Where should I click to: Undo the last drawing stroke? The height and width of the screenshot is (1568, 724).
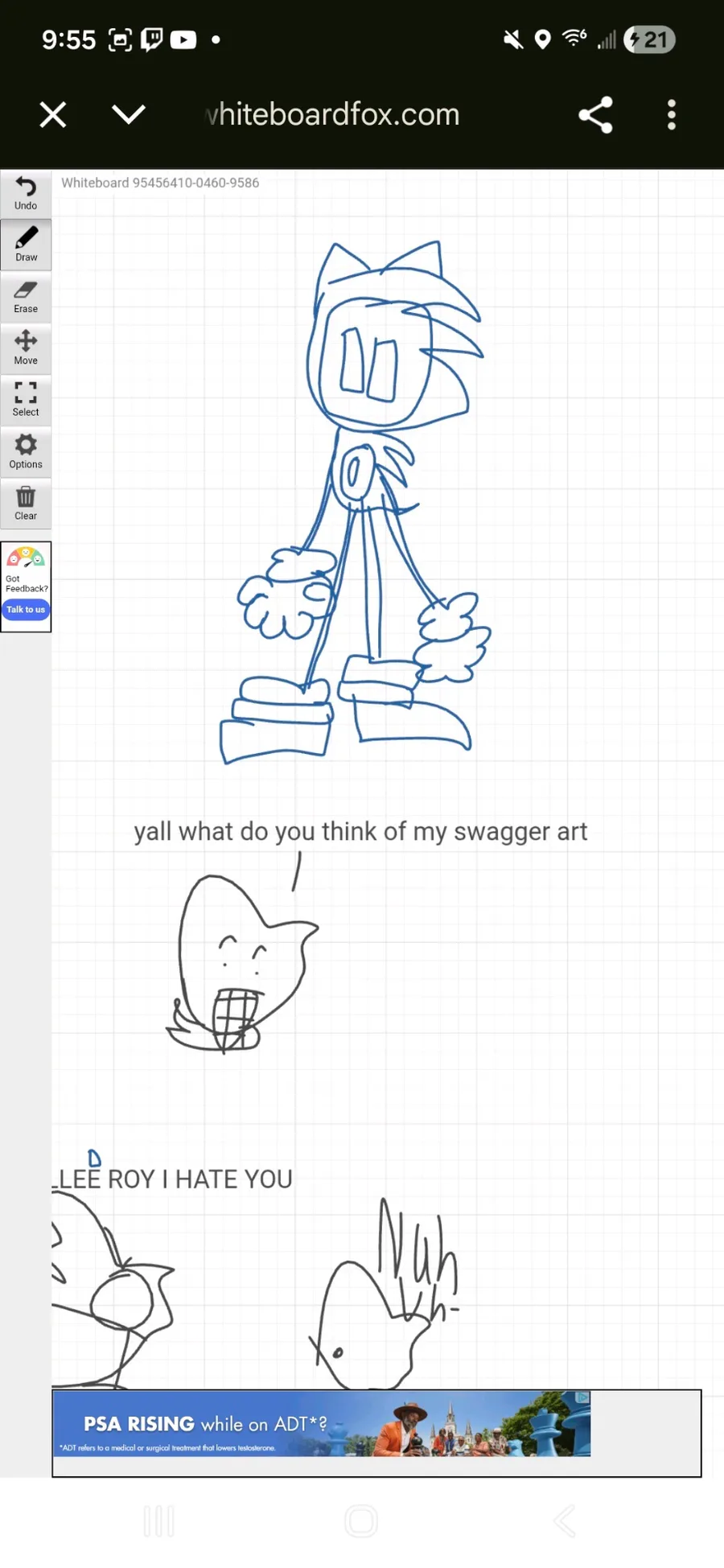26,193
